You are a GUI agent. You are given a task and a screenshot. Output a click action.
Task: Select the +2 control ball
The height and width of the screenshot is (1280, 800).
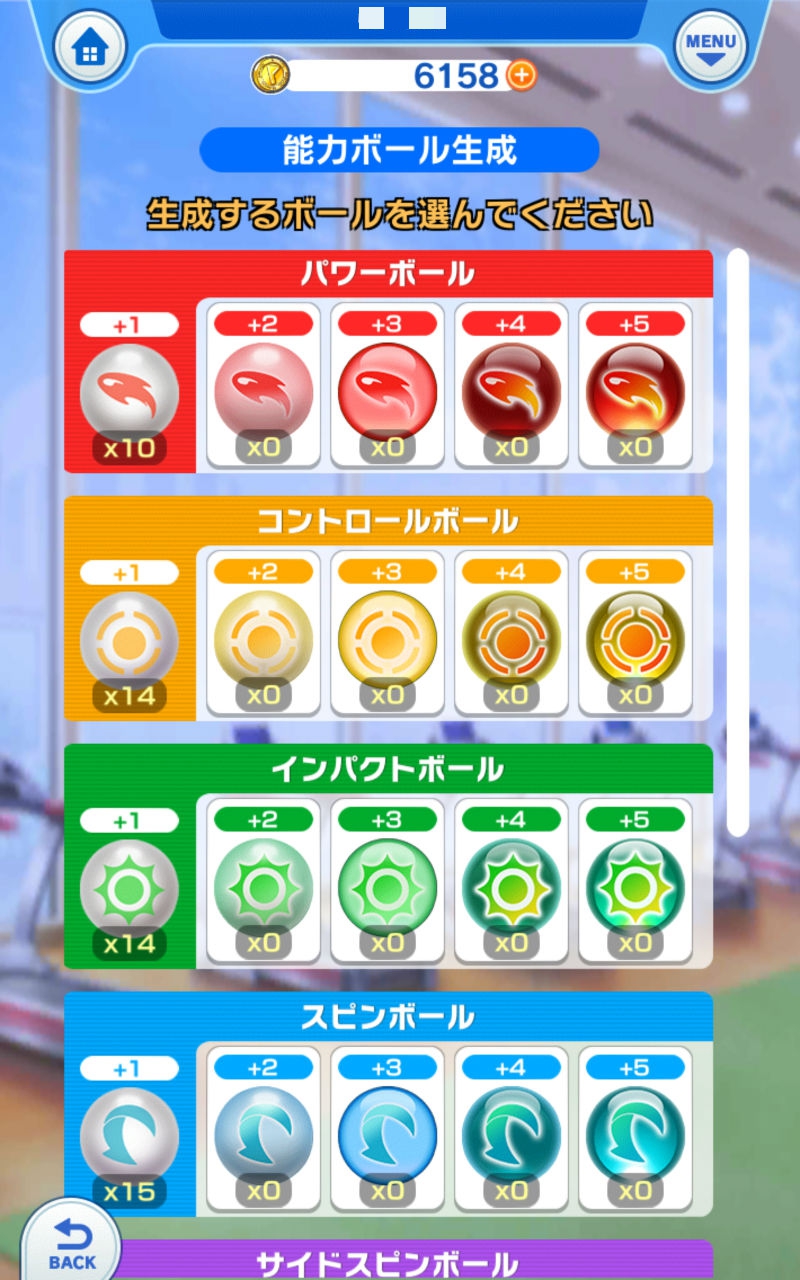(263, 635)
